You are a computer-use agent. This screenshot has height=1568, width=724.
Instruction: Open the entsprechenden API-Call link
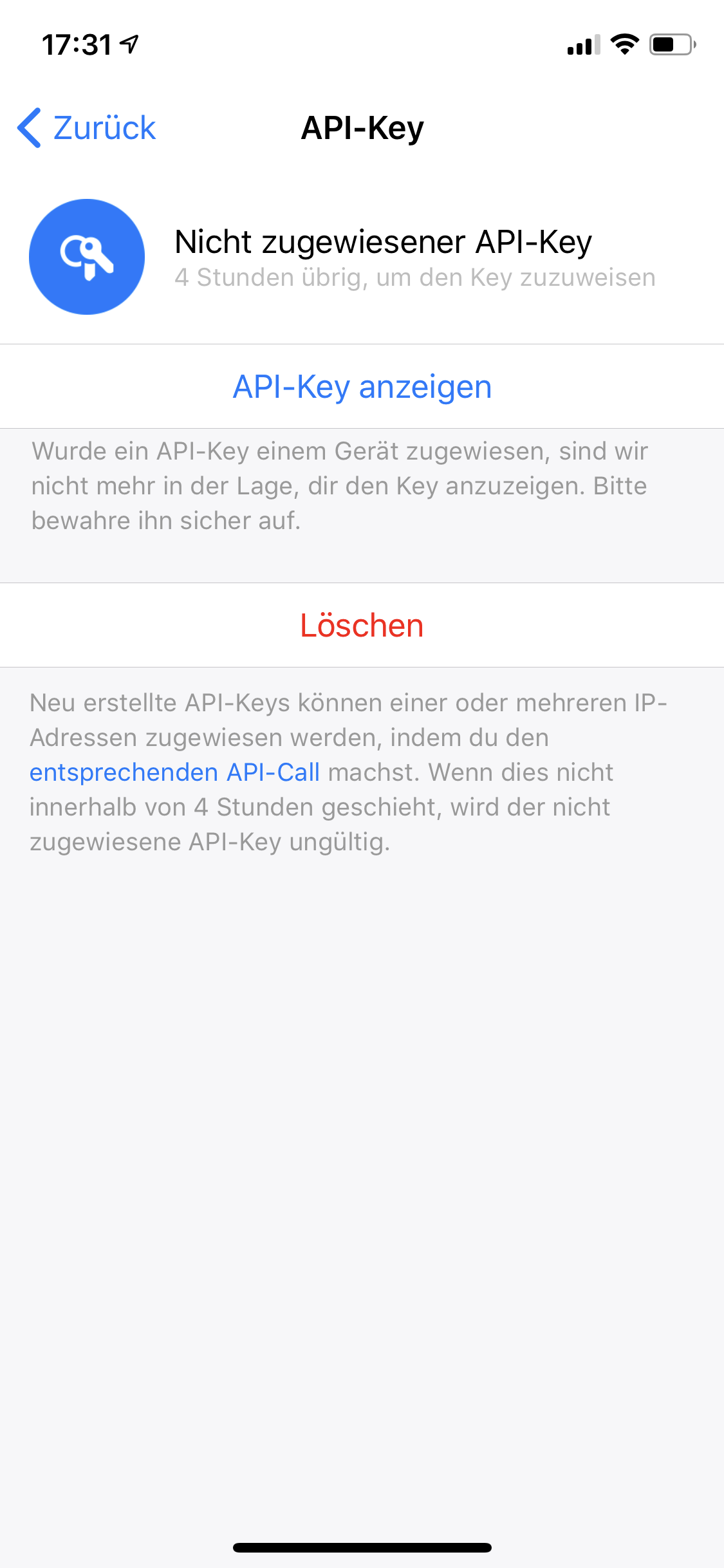click(174, 772)
